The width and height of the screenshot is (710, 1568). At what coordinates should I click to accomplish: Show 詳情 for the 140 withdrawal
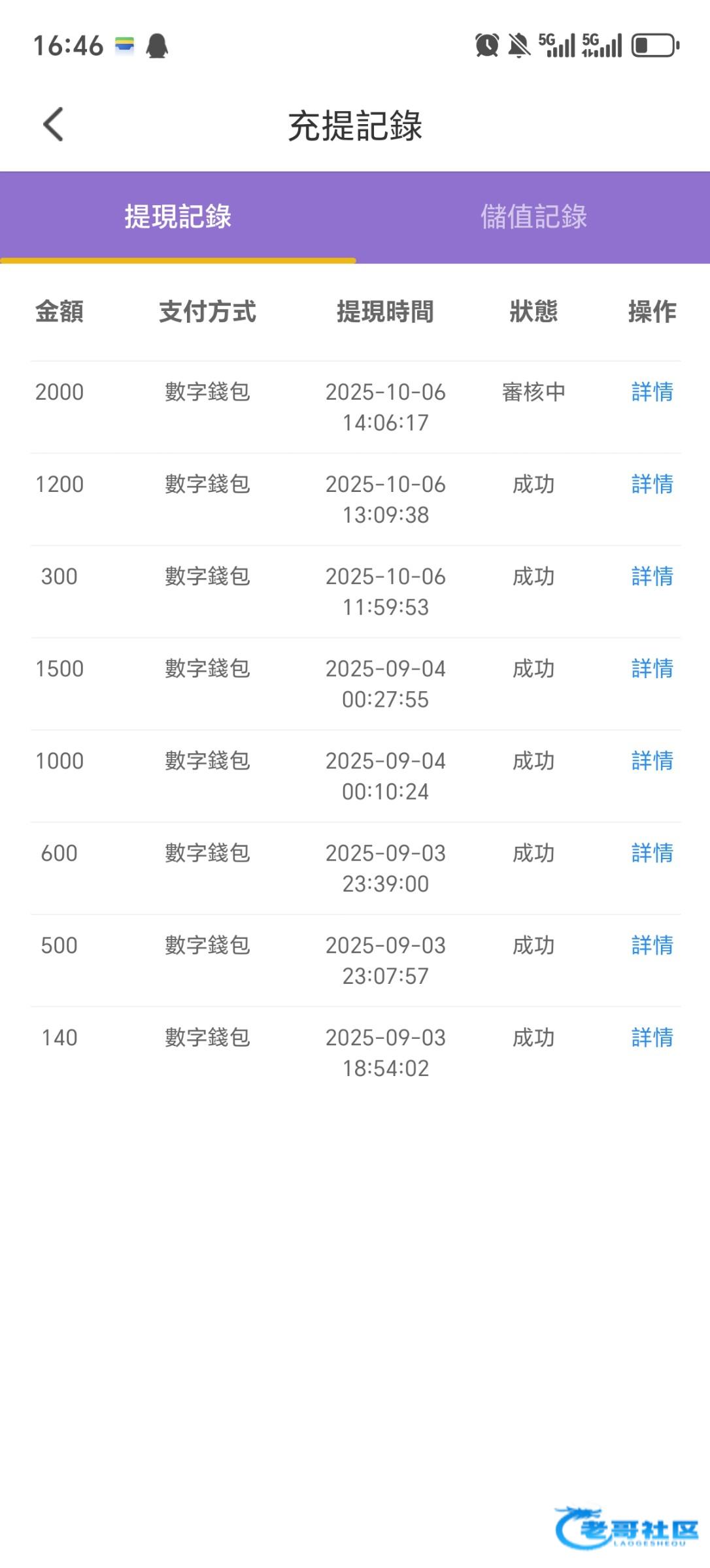point(652,1037)
